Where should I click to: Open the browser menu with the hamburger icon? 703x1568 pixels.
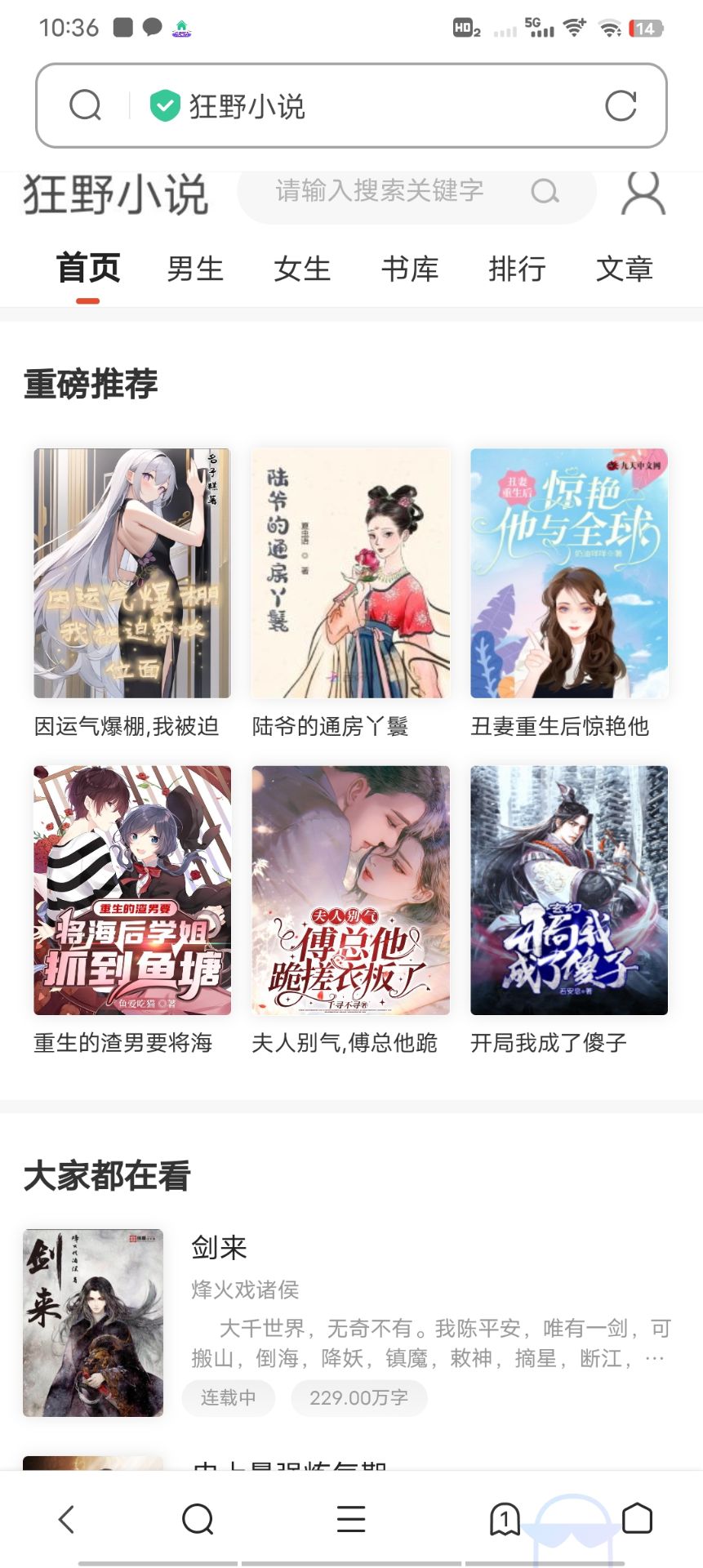[349, 1517]
